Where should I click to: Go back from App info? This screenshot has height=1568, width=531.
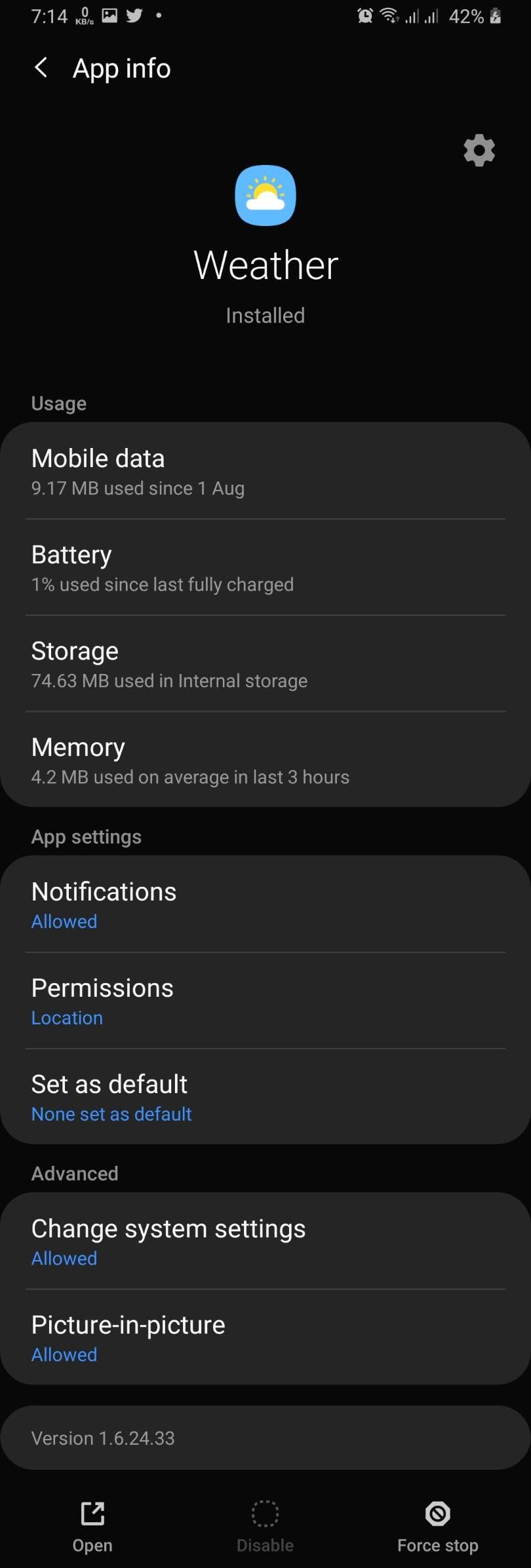pos(41,67)
